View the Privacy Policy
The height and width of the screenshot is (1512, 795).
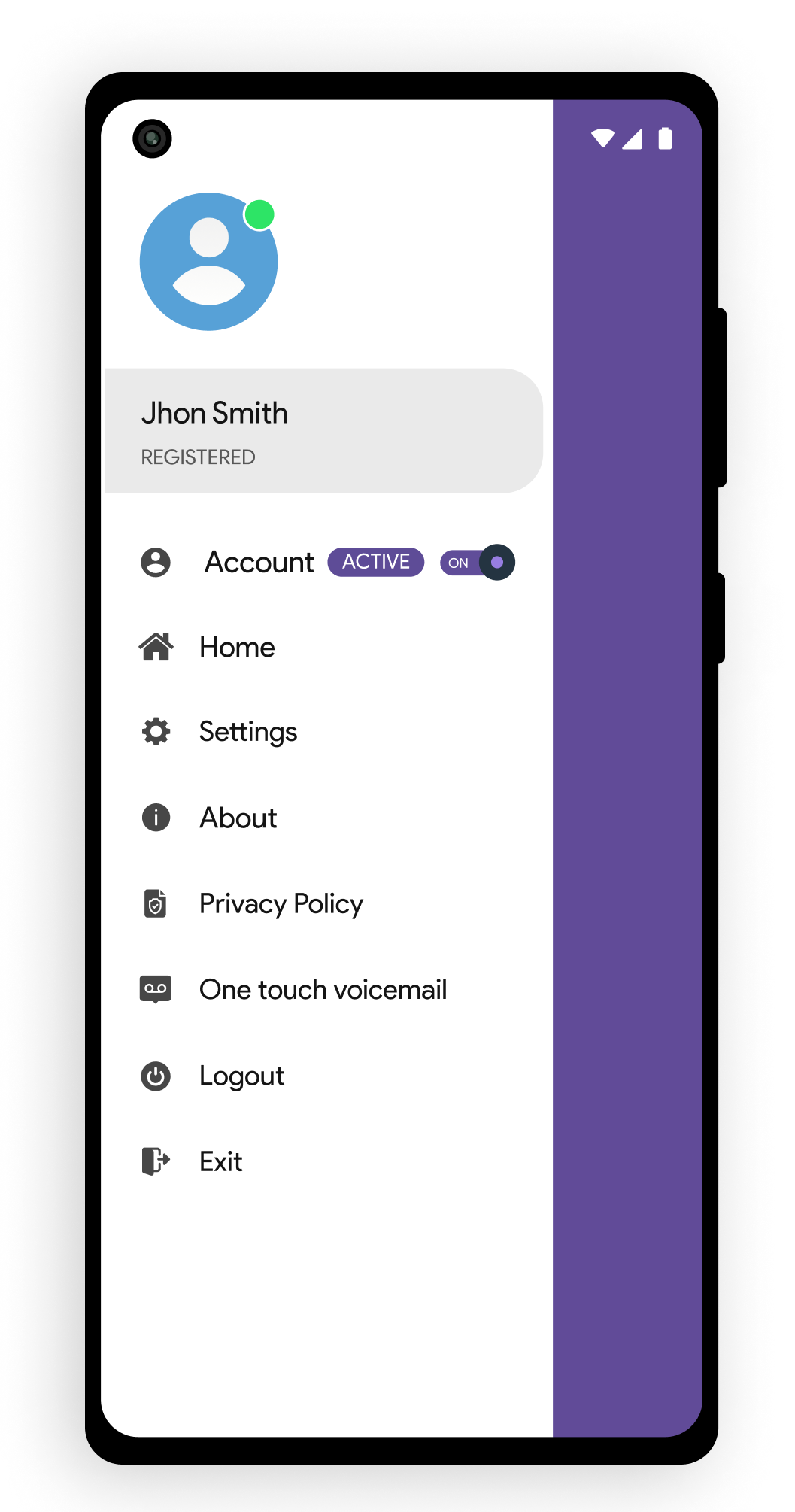pyautogui.click(x=281, y=903)
